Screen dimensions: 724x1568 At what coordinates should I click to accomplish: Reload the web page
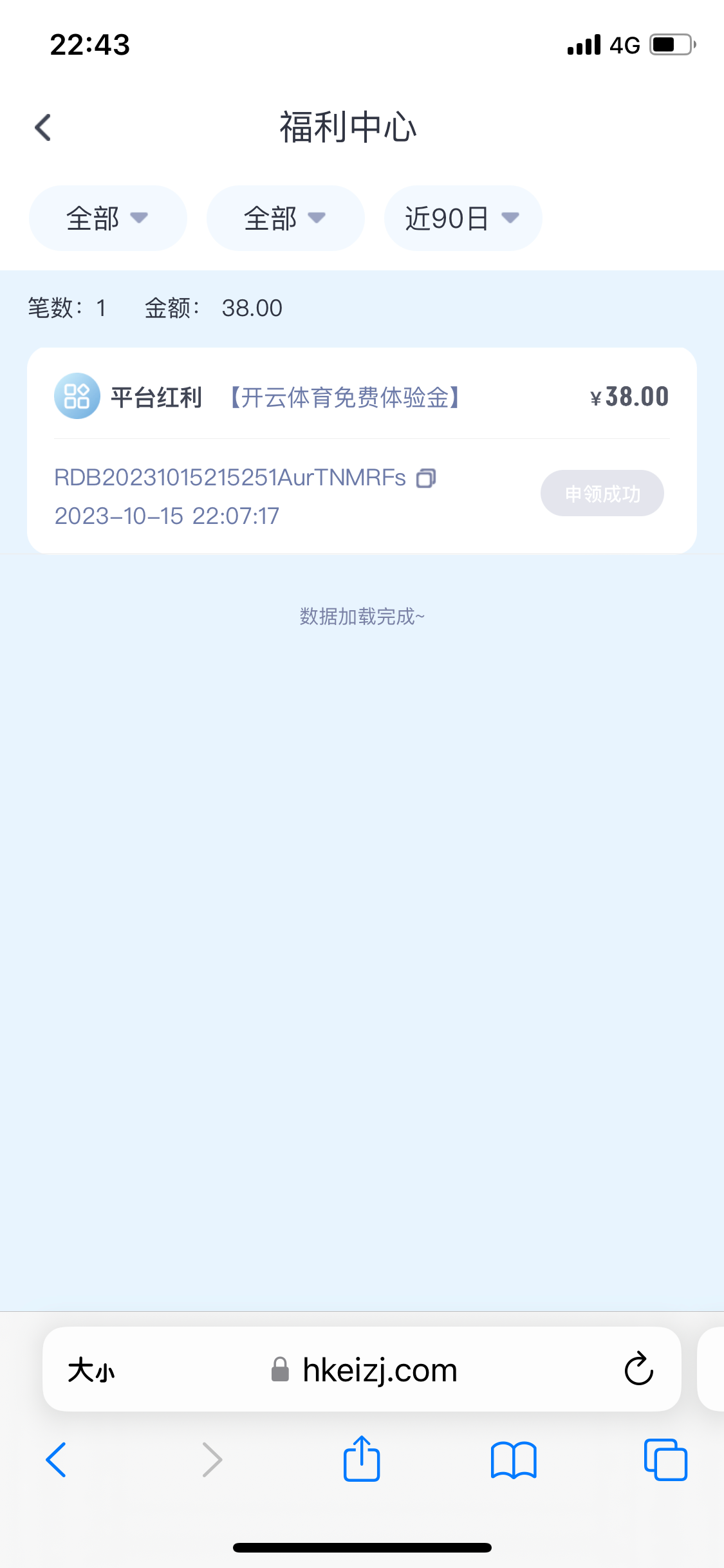pos(638,1369)
